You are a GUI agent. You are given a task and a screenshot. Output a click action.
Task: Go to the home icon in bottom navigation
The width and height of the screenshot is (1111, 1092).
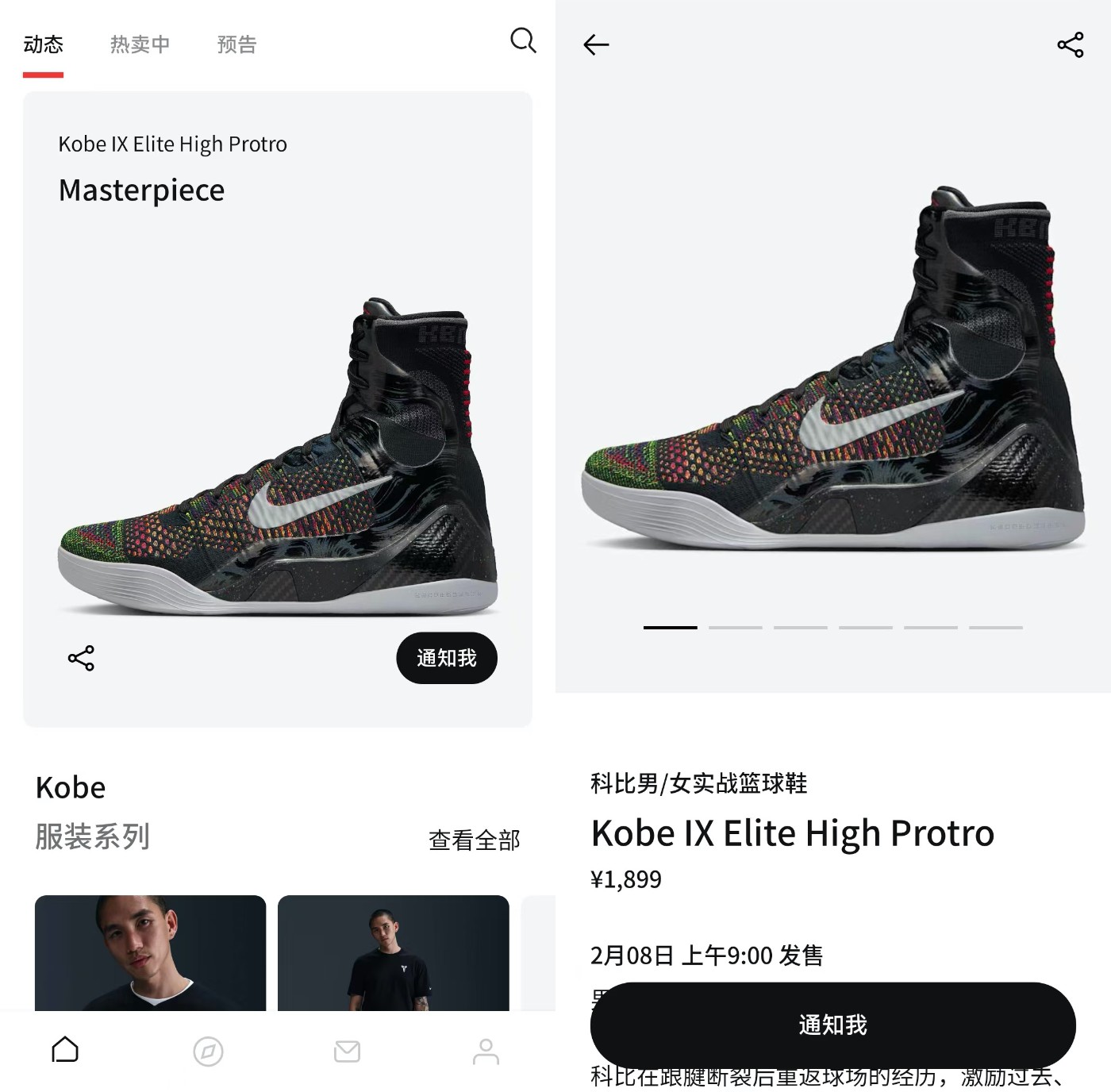click(65, 1050)
